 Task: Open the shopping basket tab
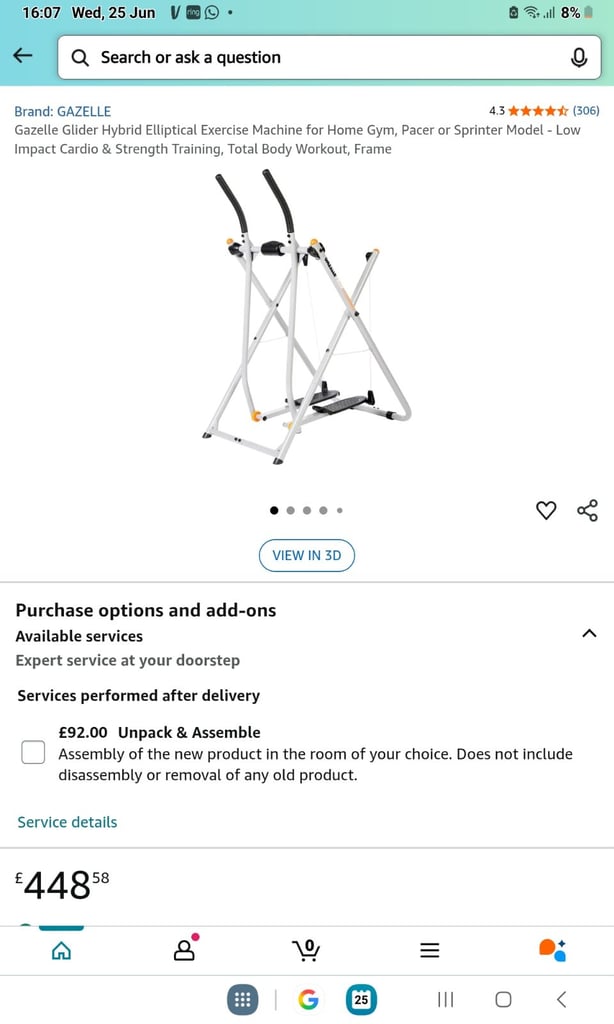[x=306, y=950]
